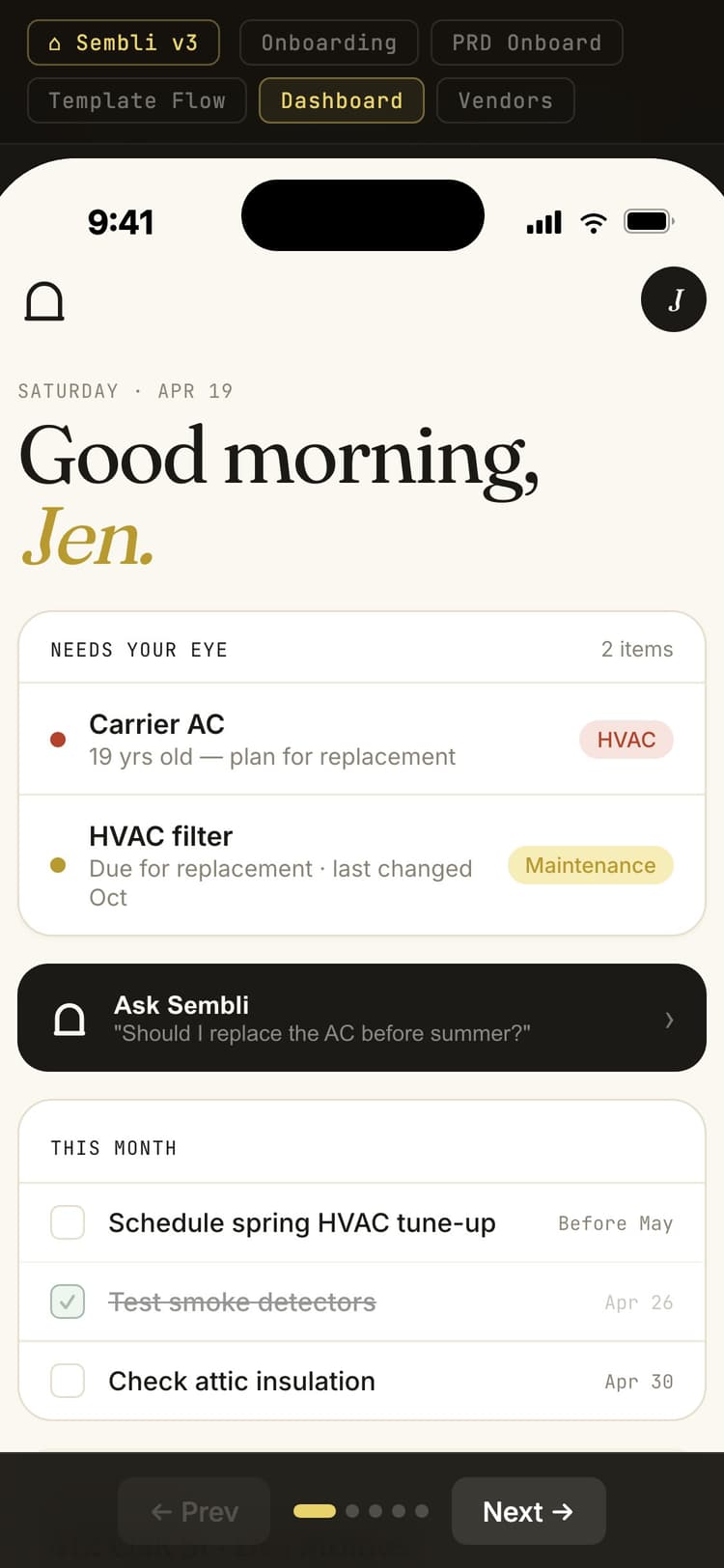The image size is (724, 1568).
Task: Go to the next prototype screen
Action: pyautogui.click(x=528, y=1511)
